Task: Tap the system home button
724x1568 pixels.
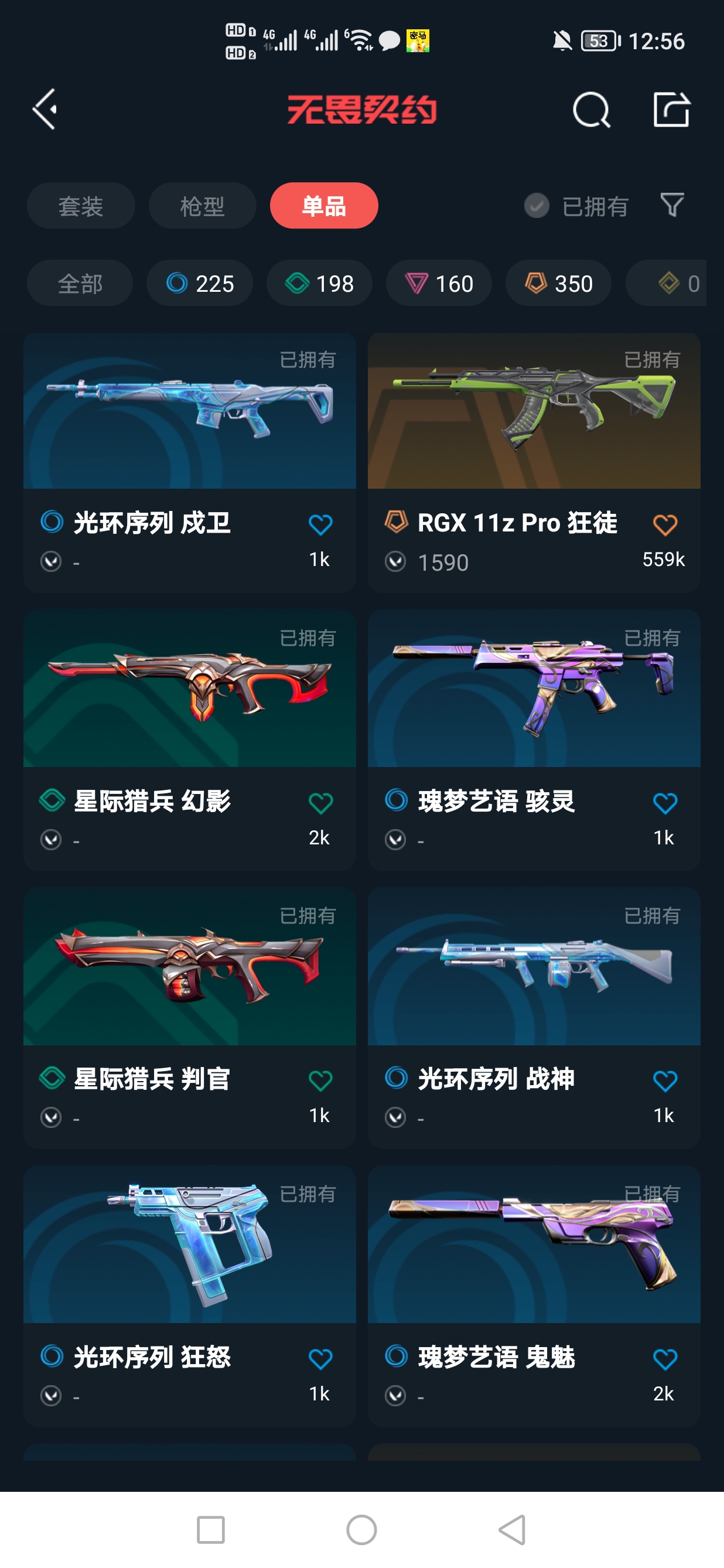Action: [x=361, y=1530]
